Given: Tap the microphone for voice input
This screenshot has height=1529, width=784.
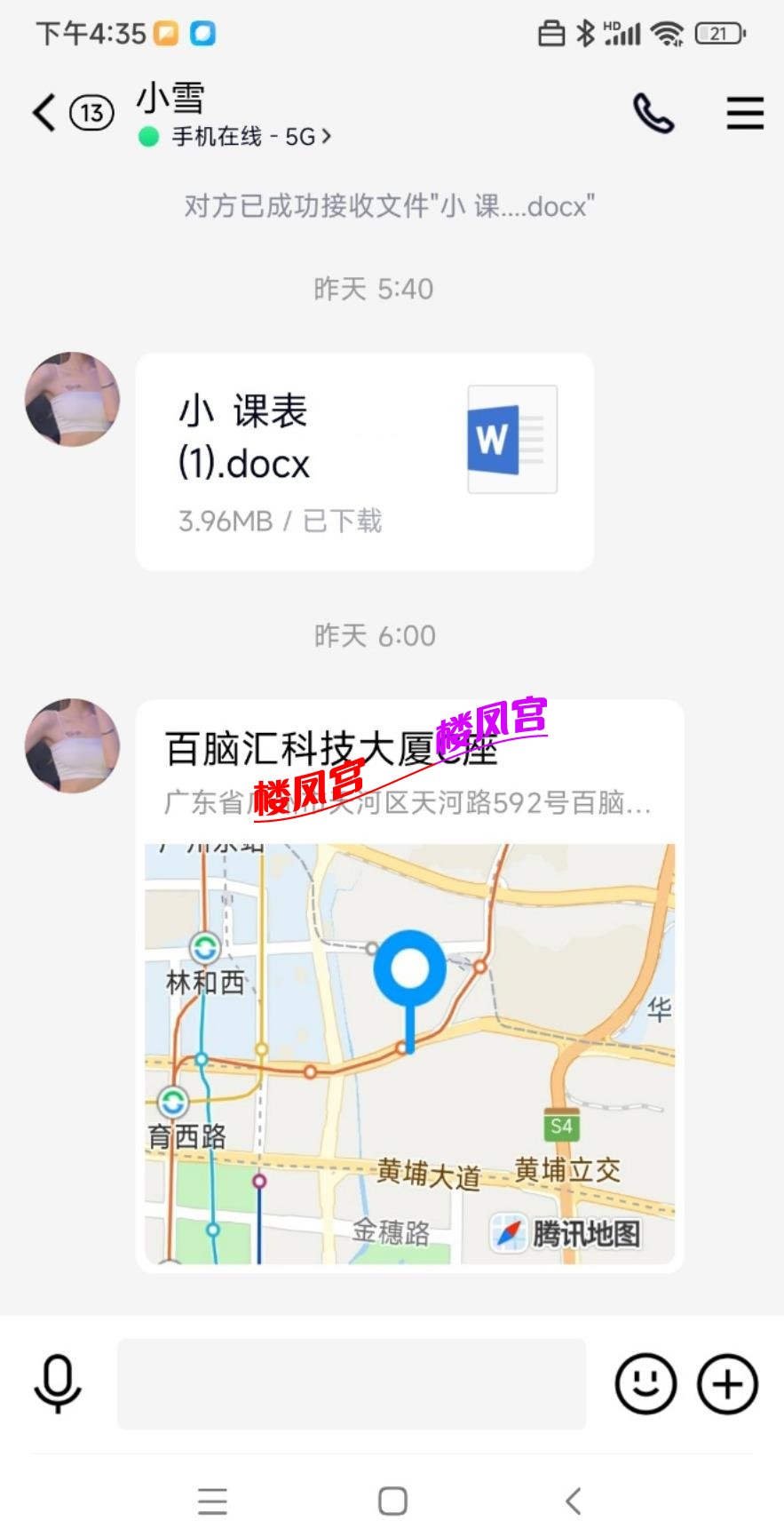Looking at the screenshot, I should click(x=55, y=1384).
